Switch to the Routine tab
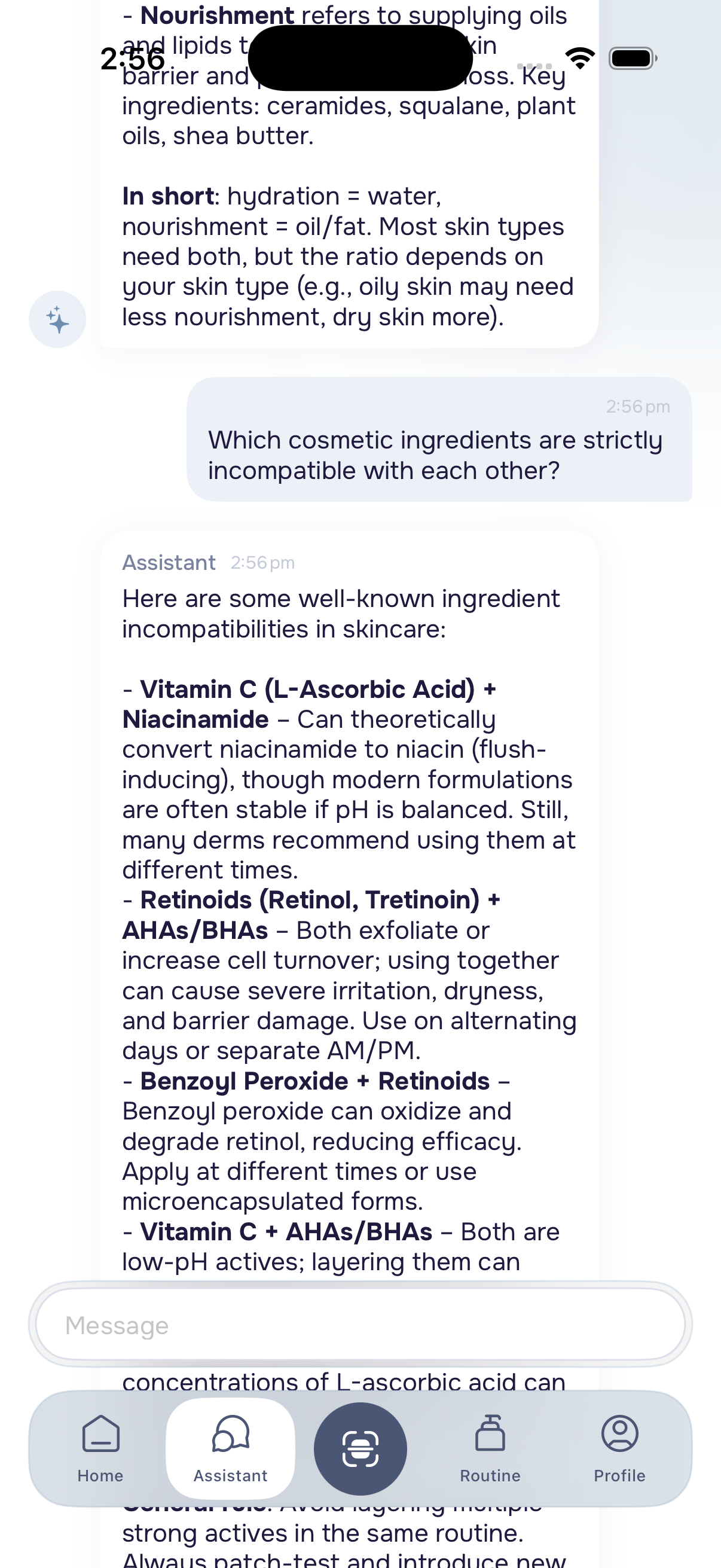The width and height of the screenshot is (721, 1568). click(490, 1448)
